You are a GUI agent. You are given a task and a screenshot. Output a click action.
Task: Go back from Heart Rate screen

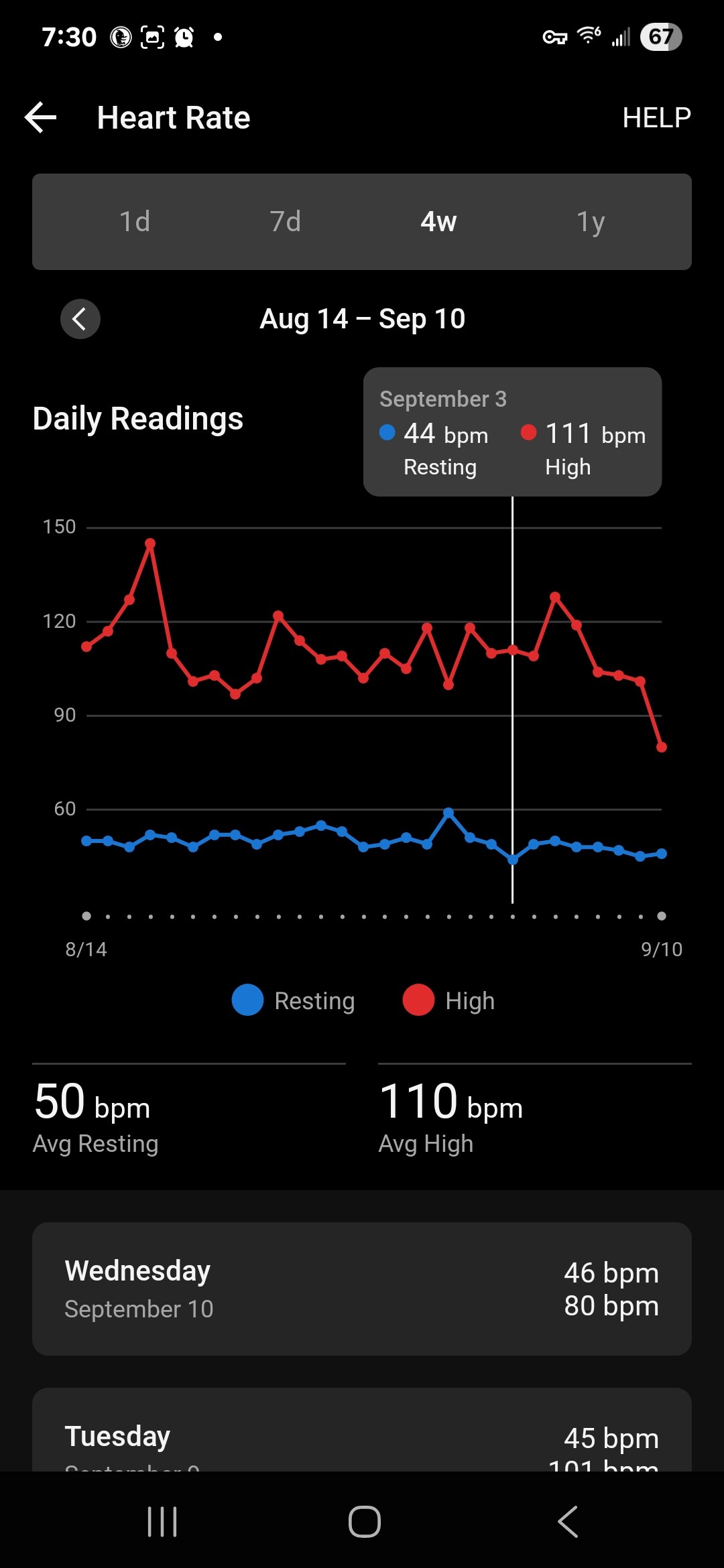41,118
